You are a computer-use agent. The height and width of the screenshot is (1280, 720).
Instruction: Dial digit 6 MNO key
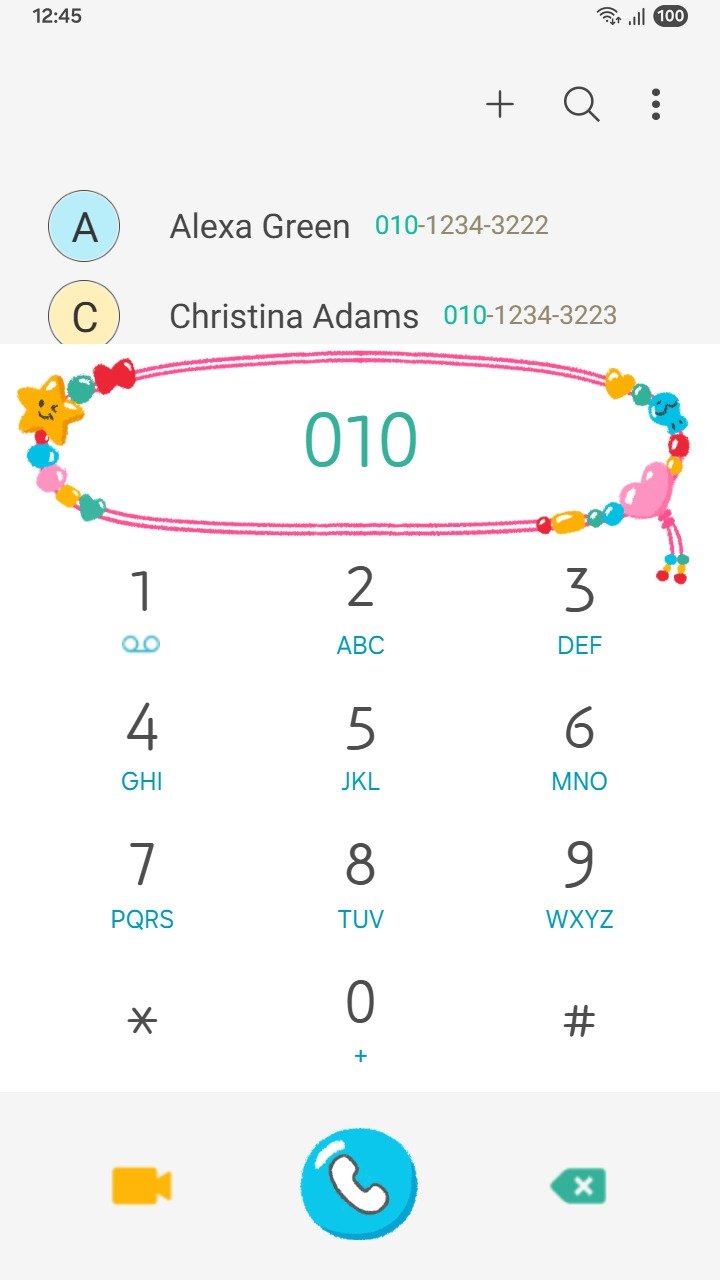point(579,748)
